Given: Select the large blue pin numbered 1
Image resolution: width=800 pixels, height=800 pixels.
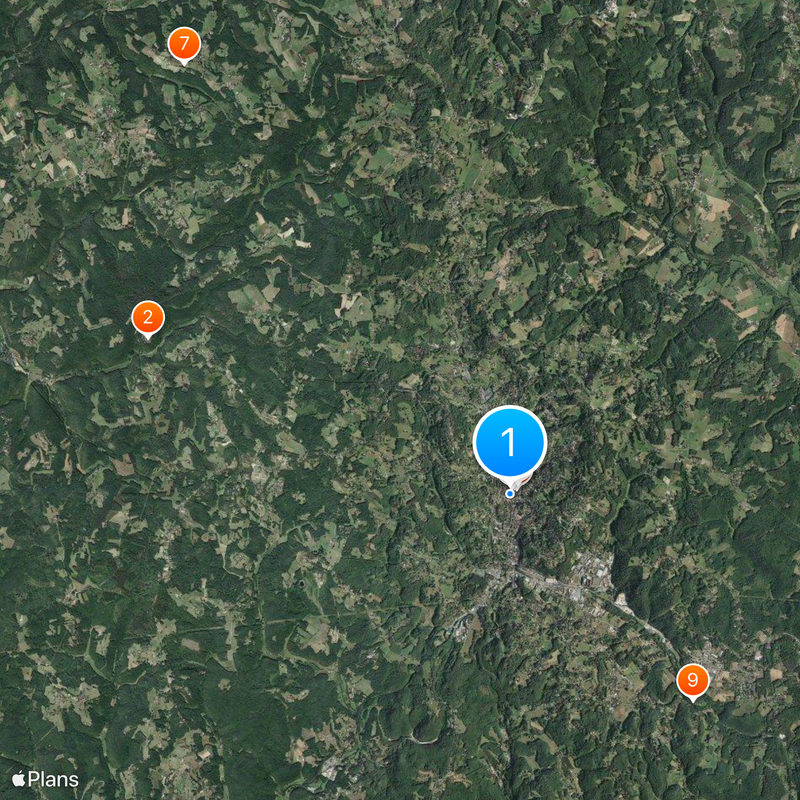Looking at the screenshot, I should coord(510,442).
